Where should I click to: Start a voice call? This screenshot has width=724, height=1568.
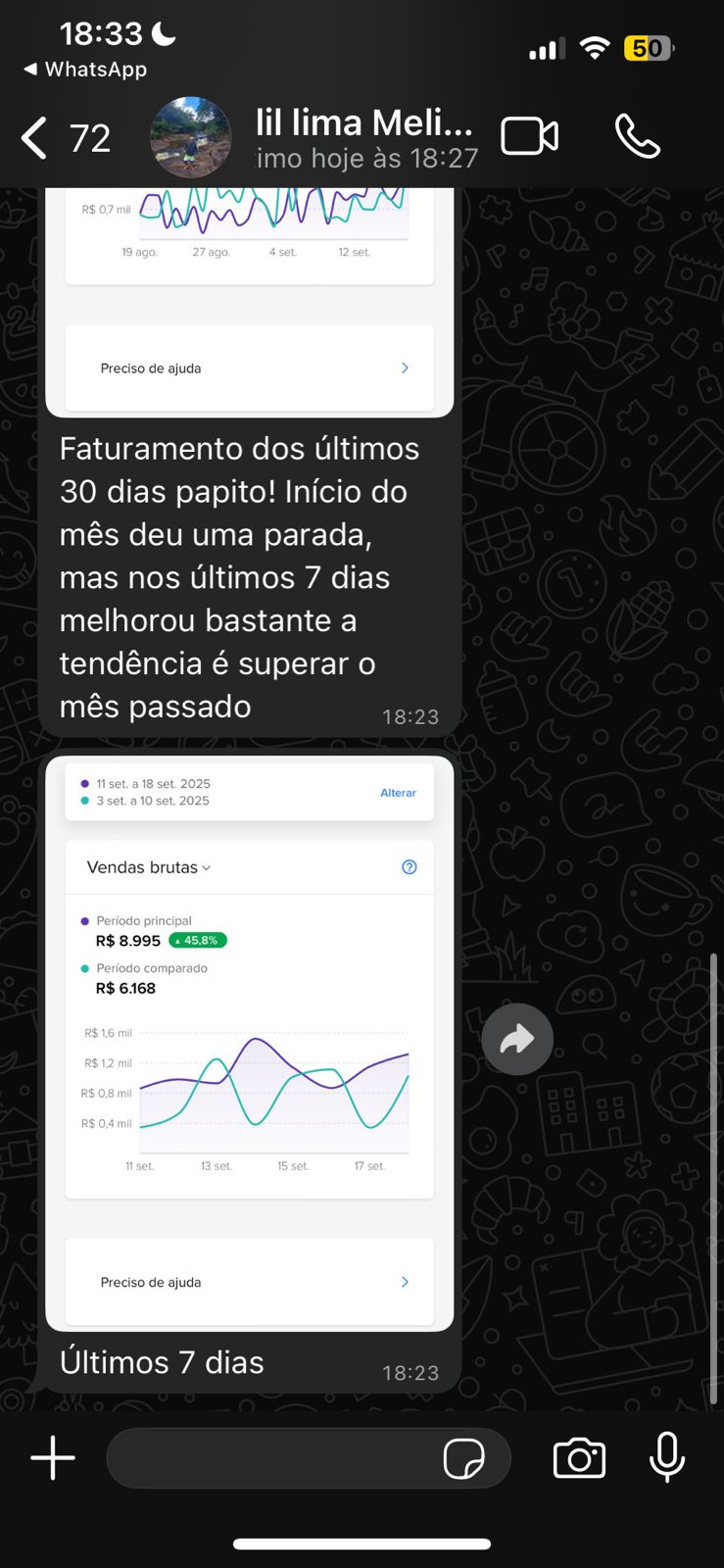click(637, 137)
